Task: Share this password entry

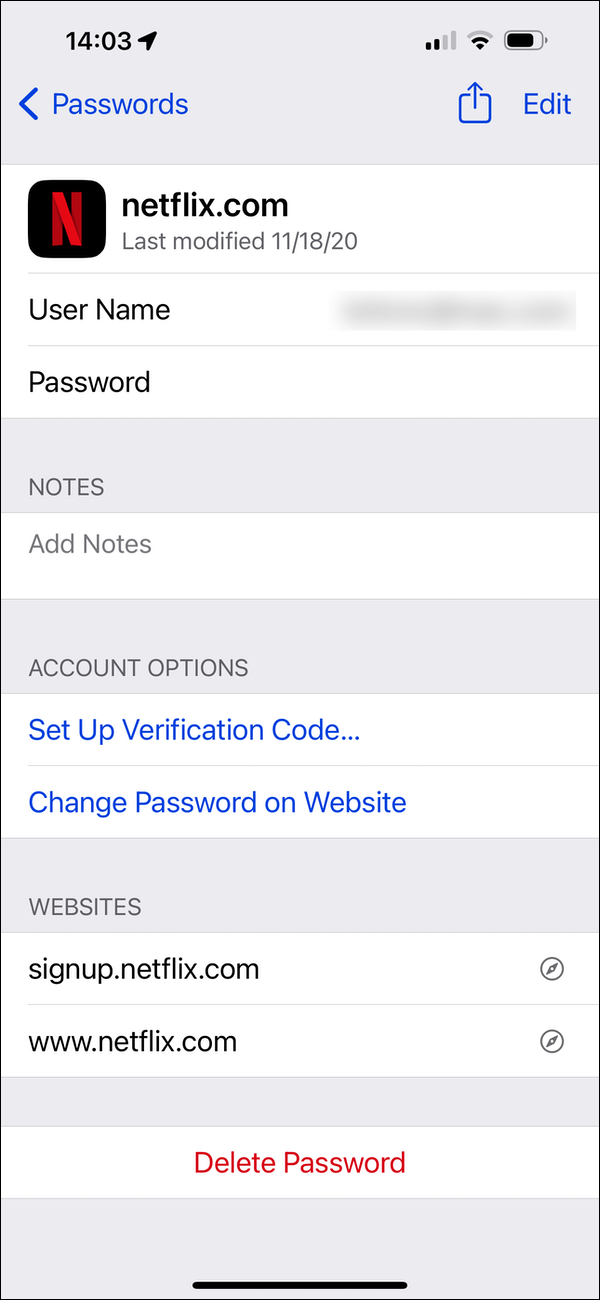Action: tap(475, 103)
